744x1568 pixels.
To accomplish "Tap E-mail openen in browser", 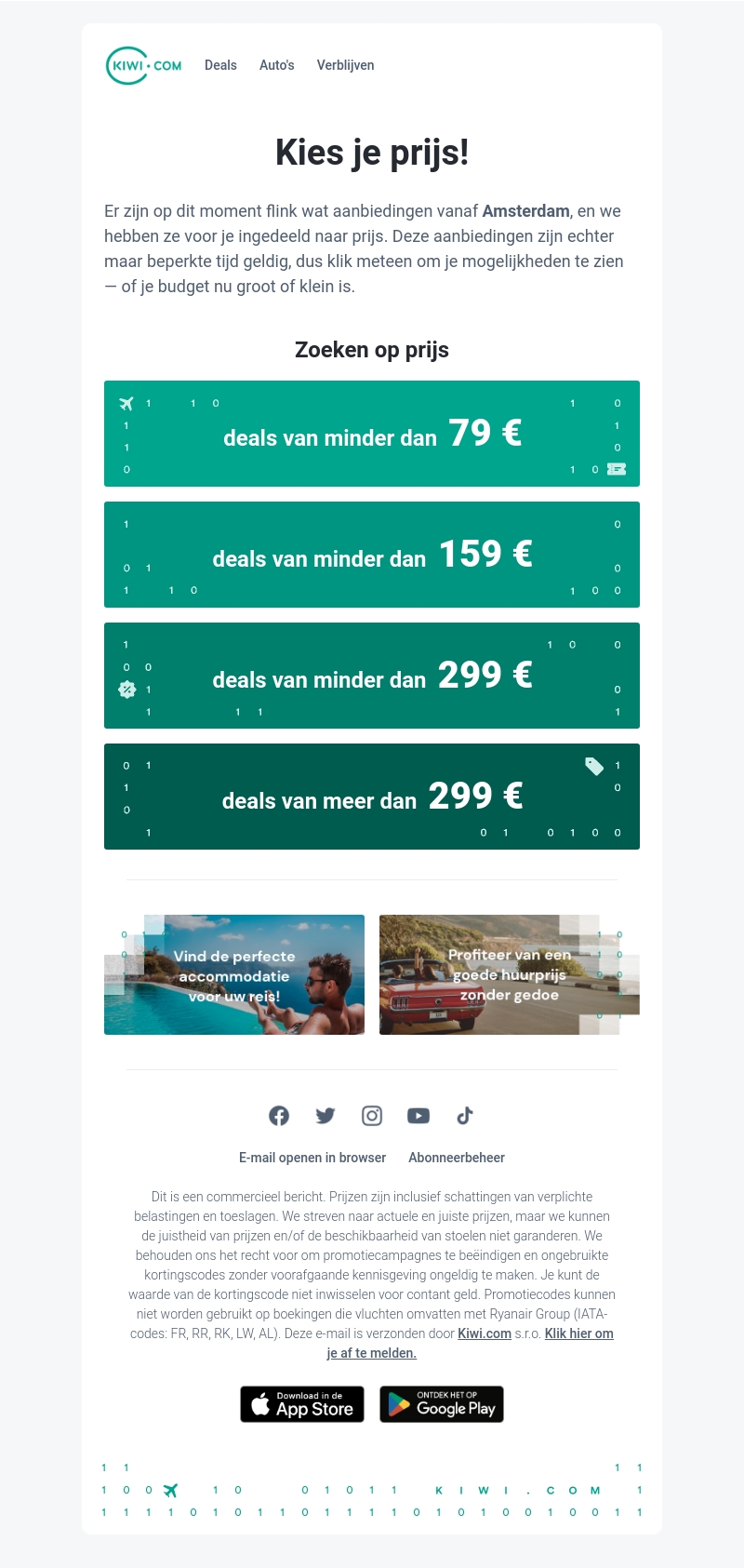I will (312, 1158).
